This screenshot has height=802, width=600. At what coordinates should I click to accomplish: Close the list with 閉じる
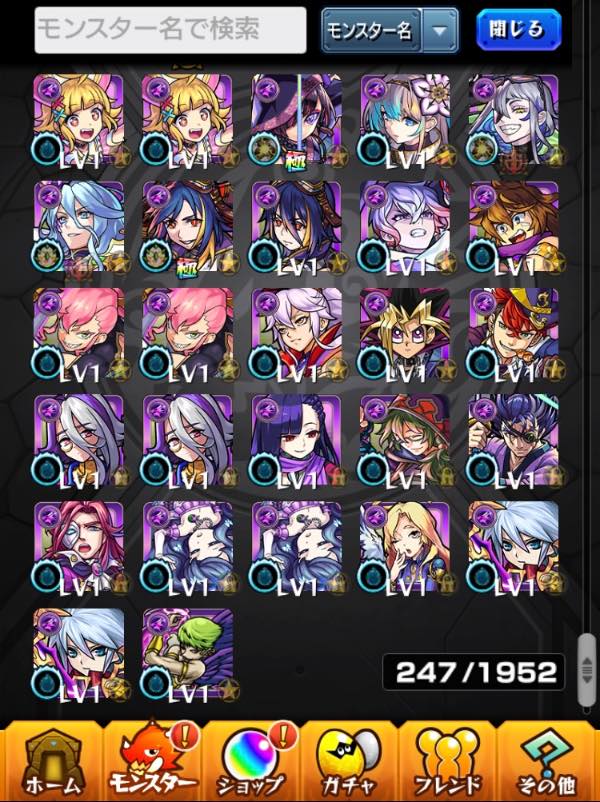click(517, 30)
